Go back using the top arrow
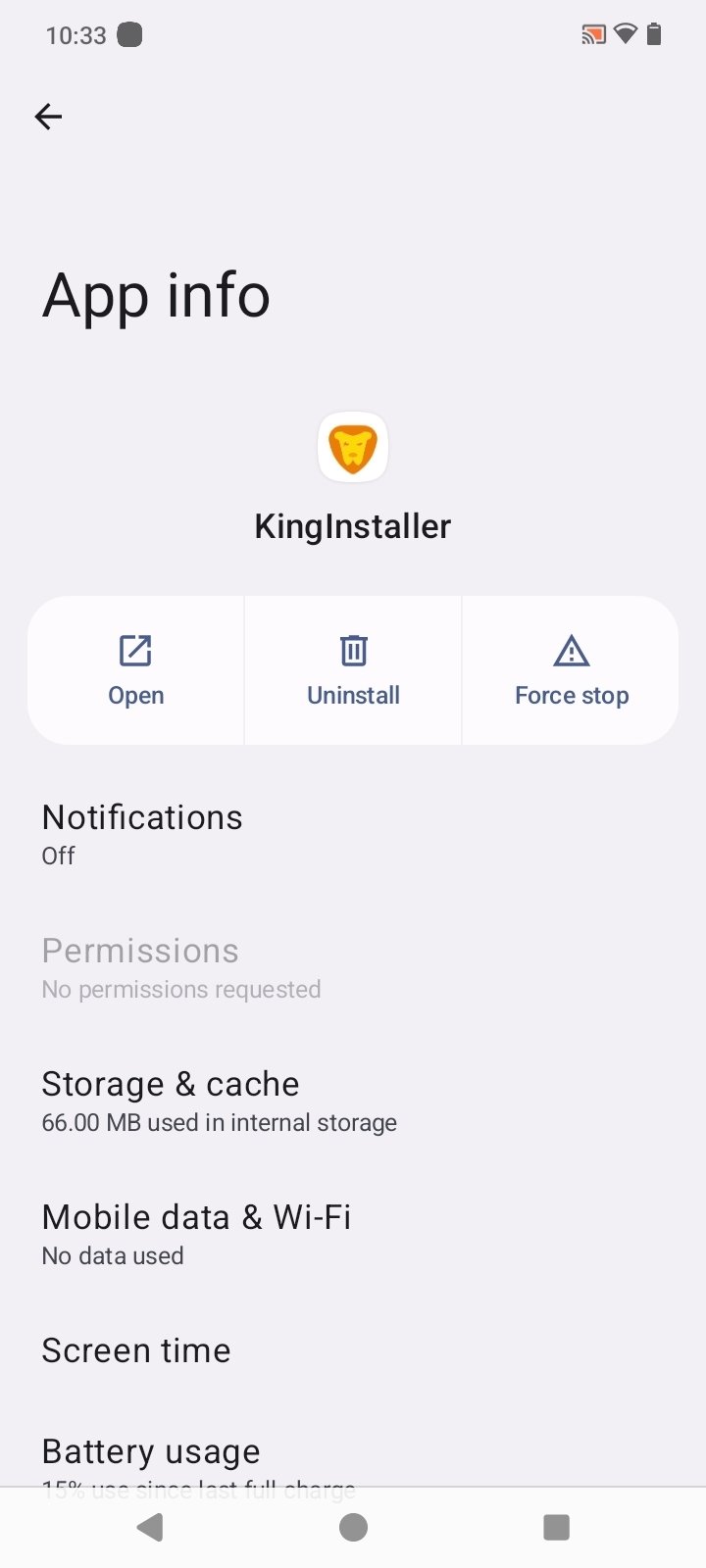The width and height of the screenshot is (706, 1568). tap(48, 118)
